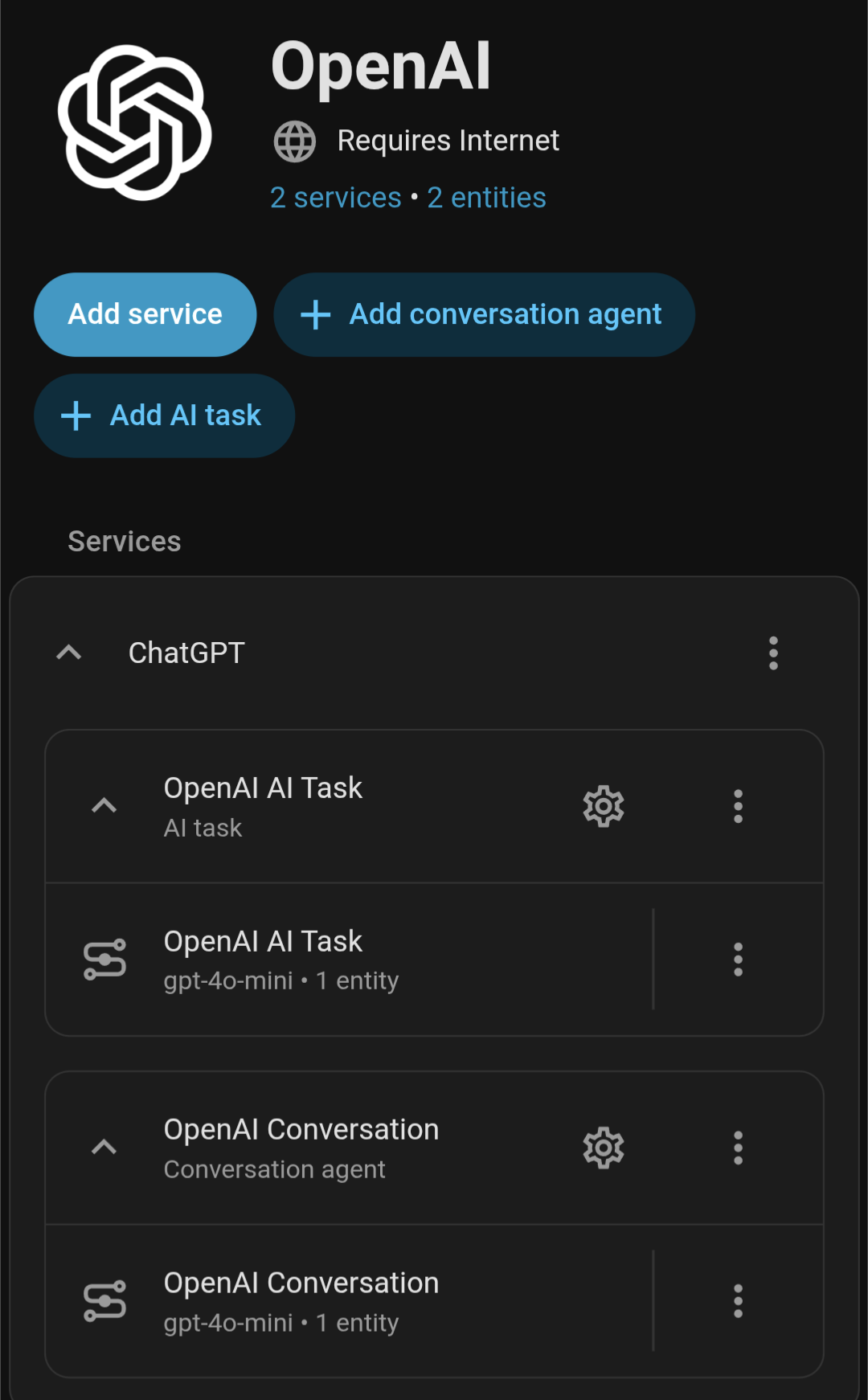The image size is (868, 1400).
Task: Show more options for the AI Task gpt-4o-mini device
Action: tap(738, 960)
